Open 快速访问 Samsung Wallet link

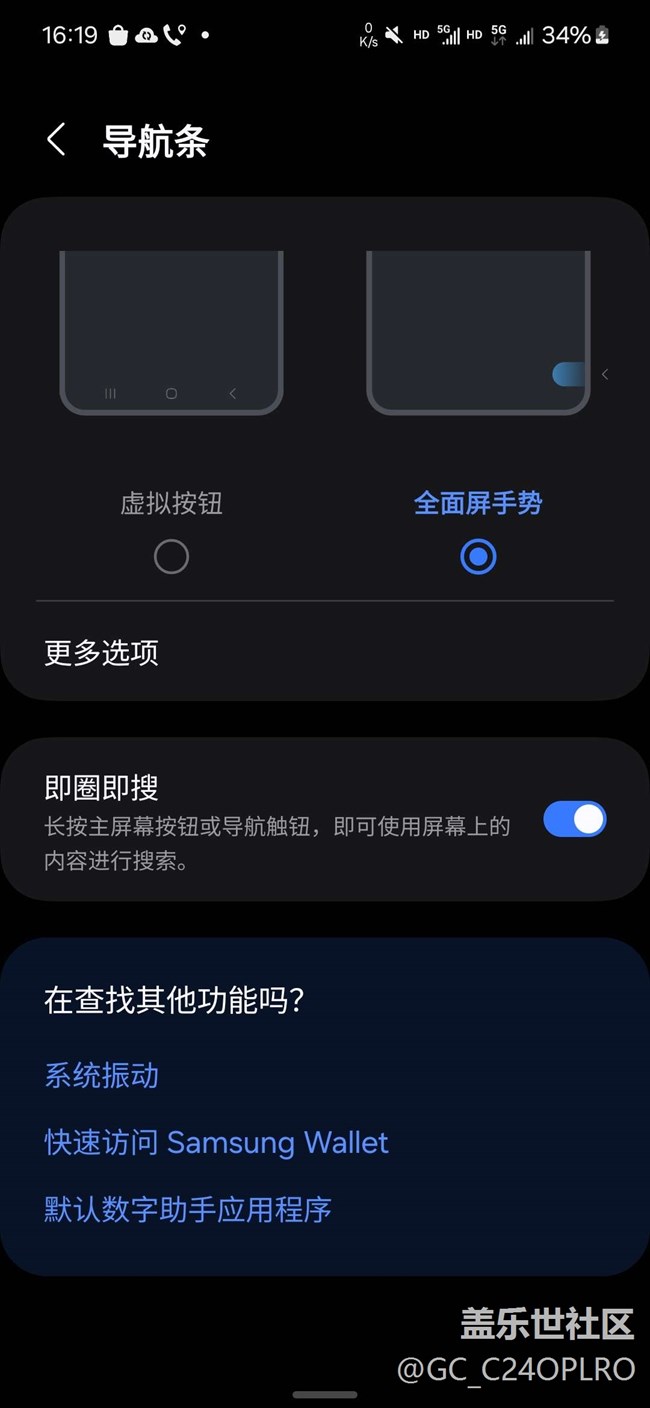click(x=217, y=1143)
